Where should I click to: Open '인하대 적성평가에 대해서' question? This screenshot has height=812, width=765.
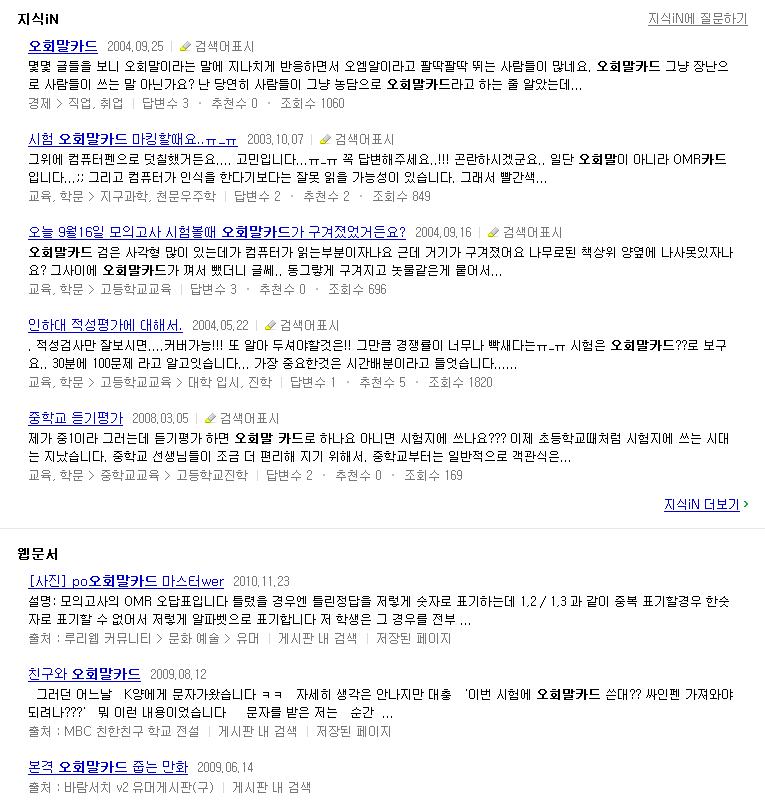pyautogui.click(x=105, y=325)
